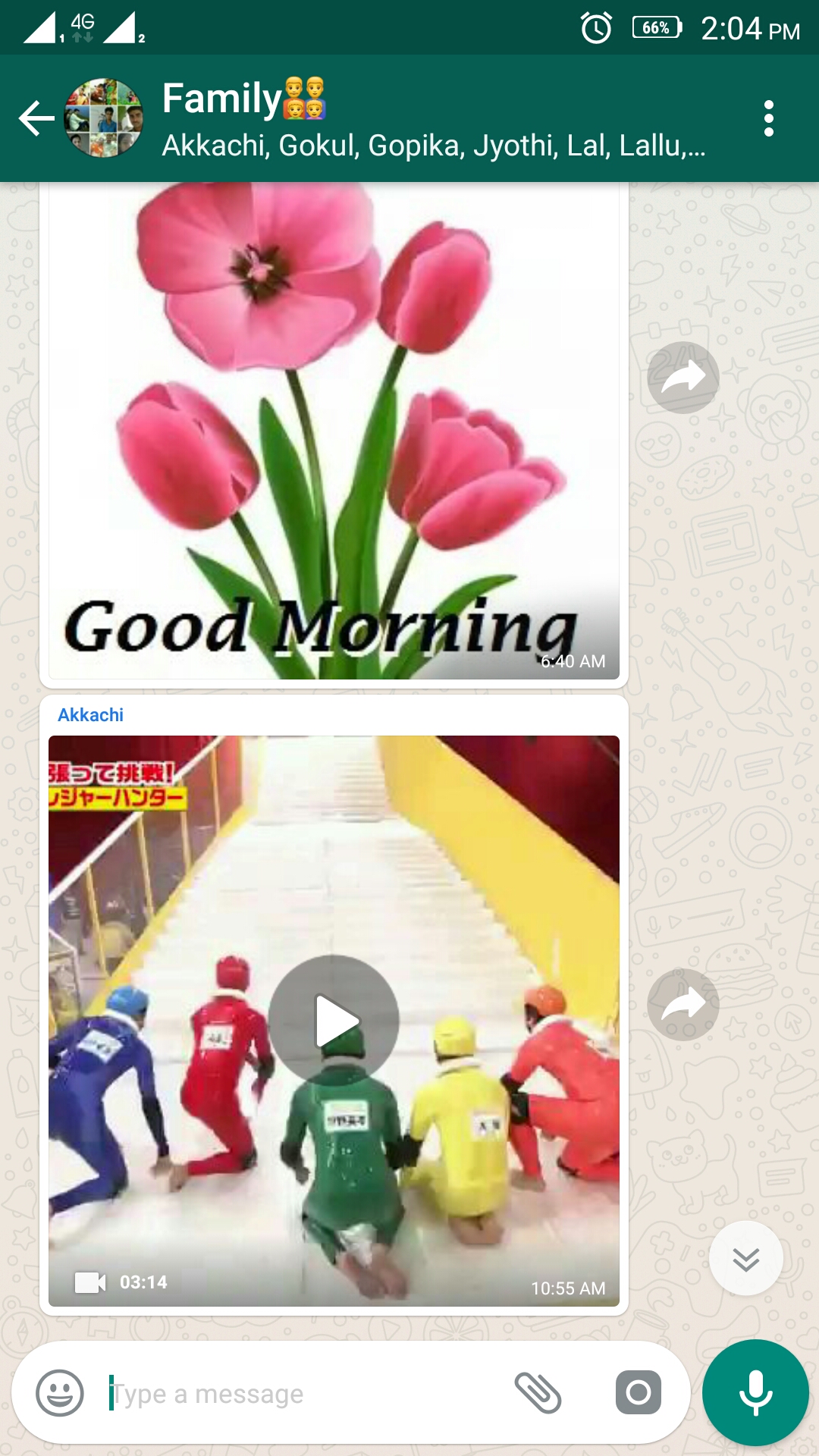The width and height of the screenshot is (819, 1456).
Task: Open the Good Morning tulip image
Action: [x=334, y=431]
